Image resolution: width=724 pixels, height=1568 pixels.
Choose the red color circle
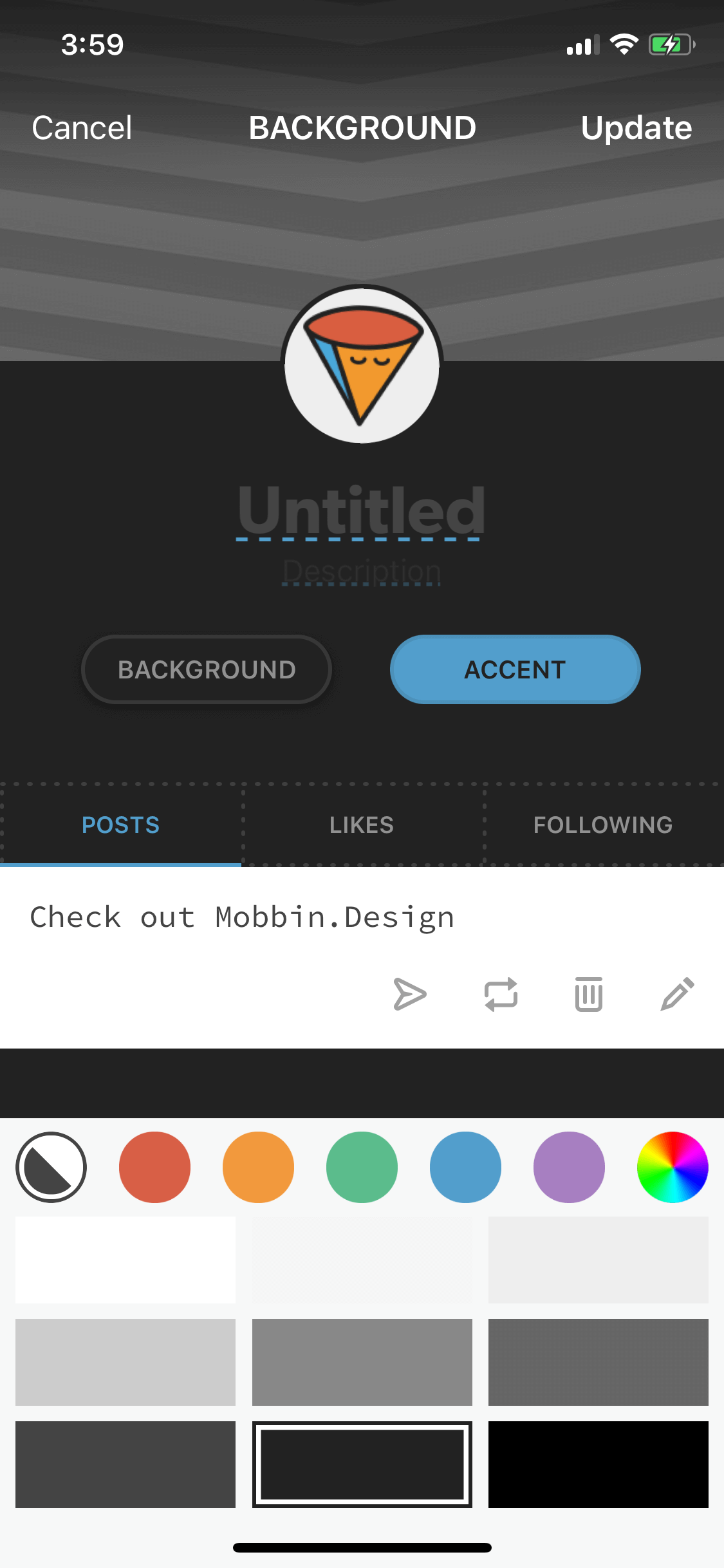click(154, 1167)
